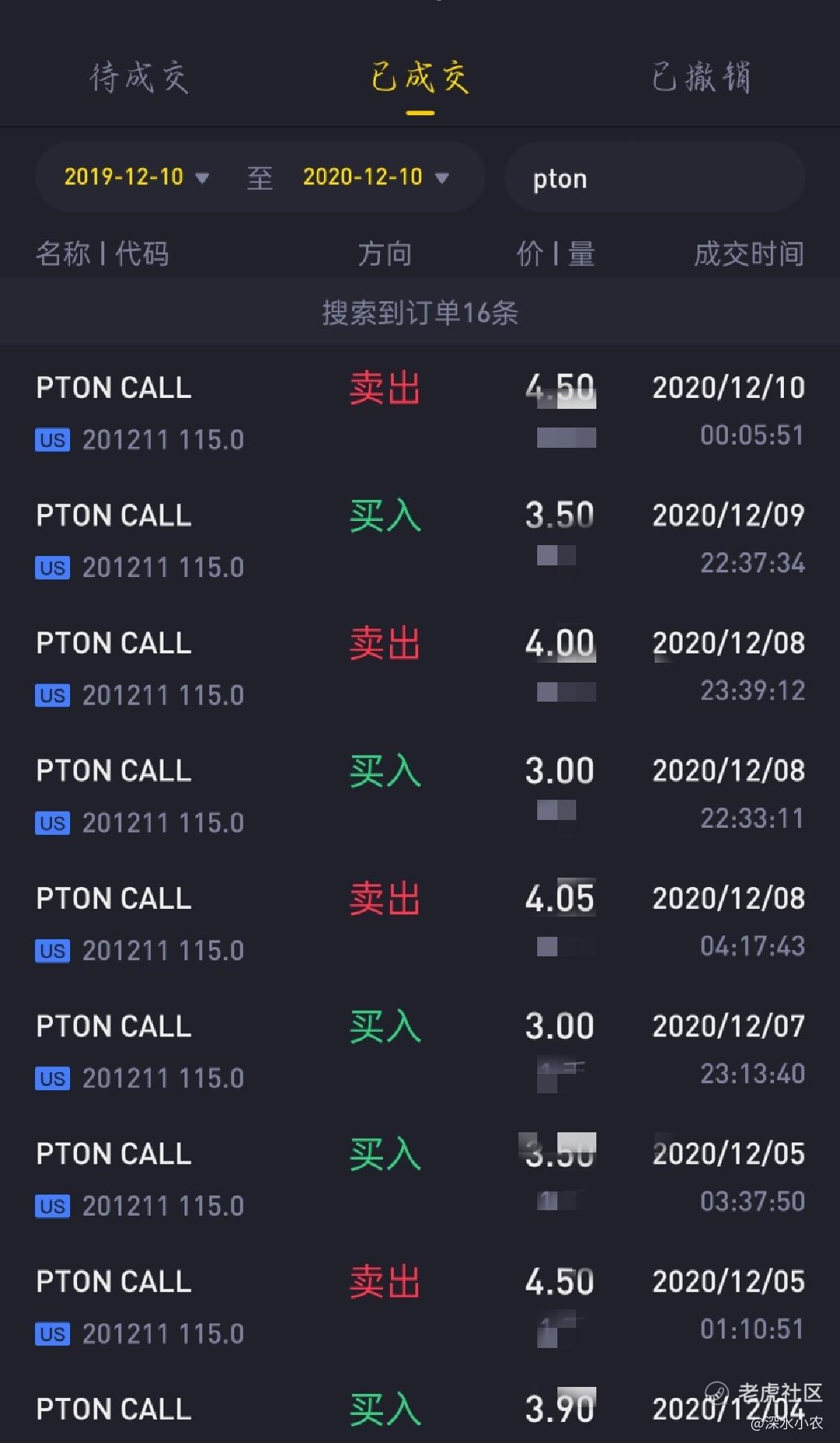This screenshot has height=1443, width=840.
Task: View the 卖出 order filled 2020/12/05 01:10:51
Action: pos(420,1307)
